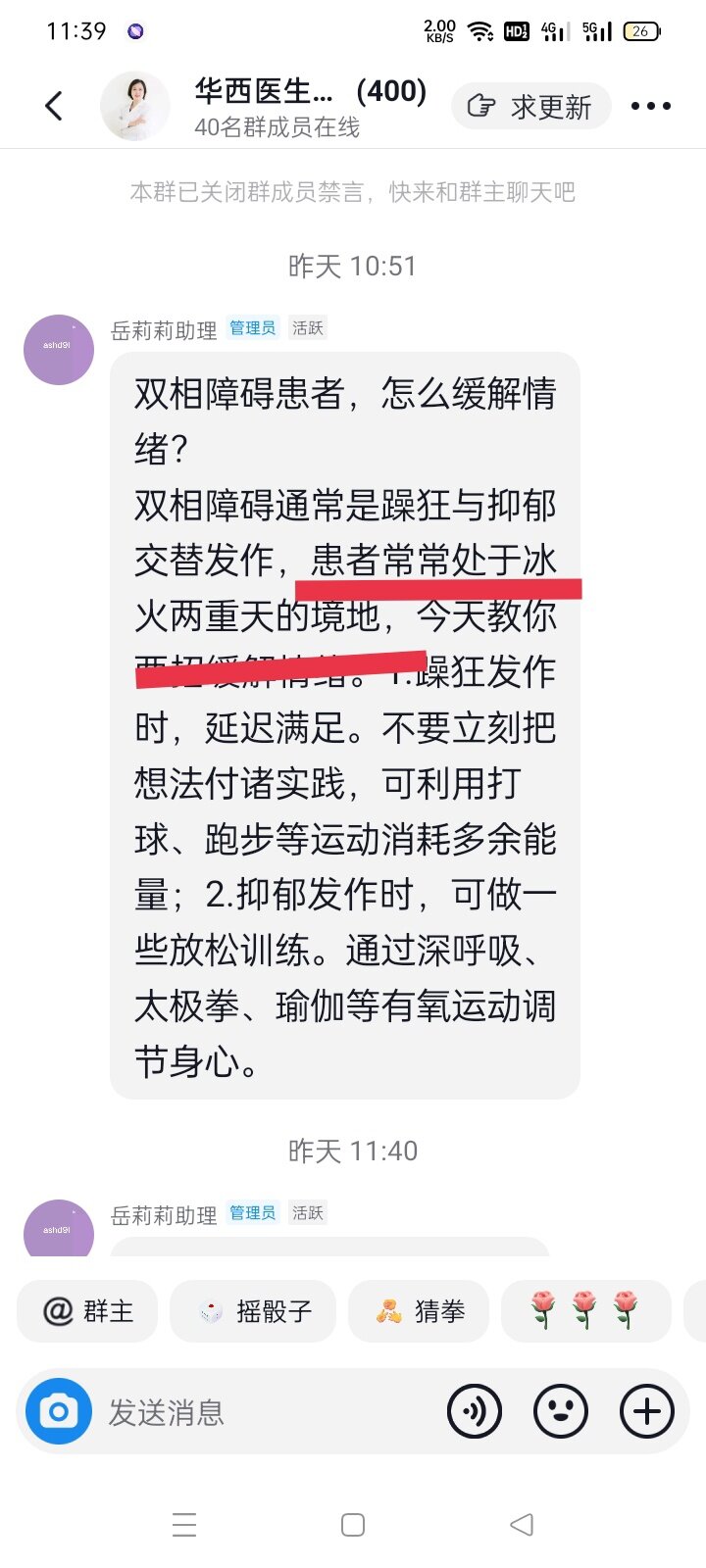Image resolution: width=706 pixels, height=1568 pixels.
Task: Open the group avatar profile
Action: pyautogui.click(x=135, y=106)
